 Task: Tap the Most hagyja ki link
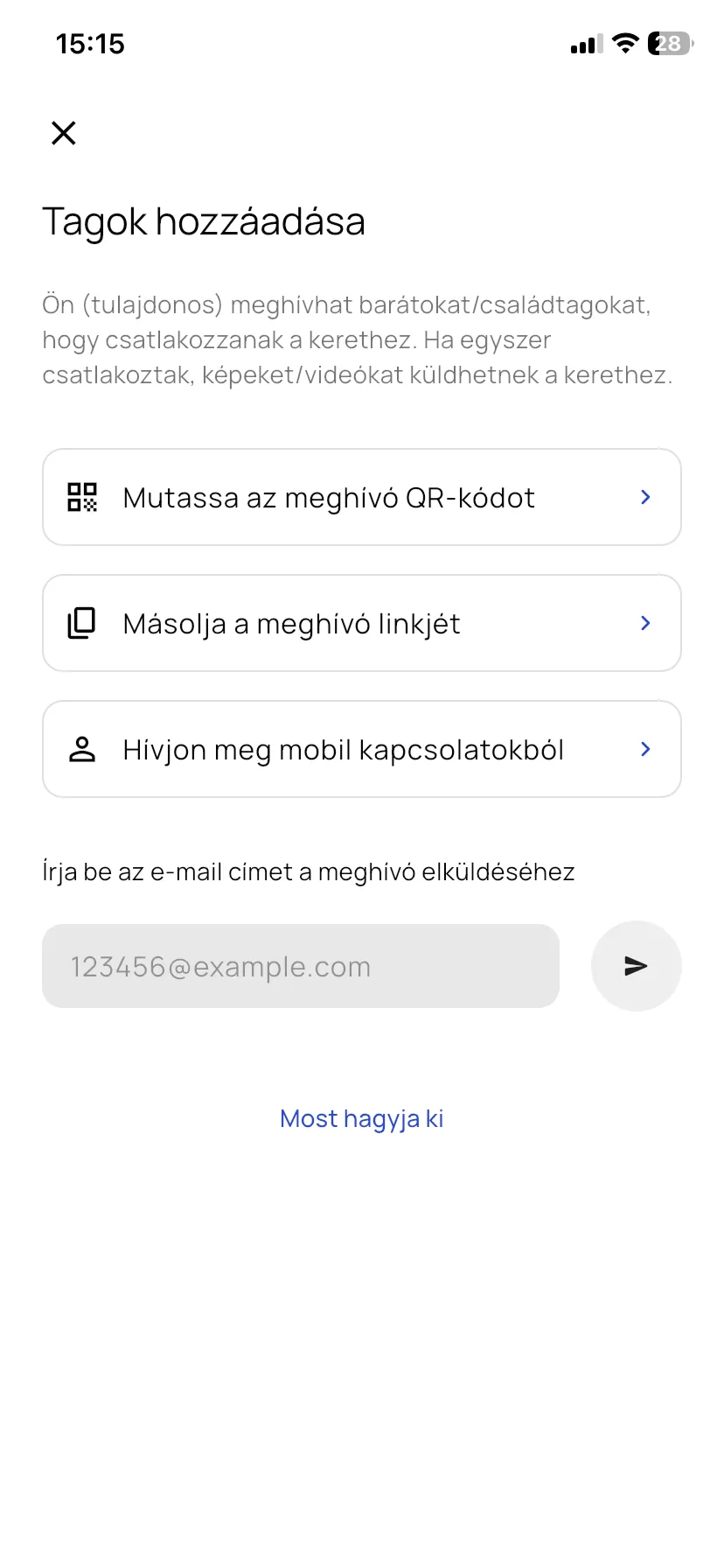(361, 1118)
